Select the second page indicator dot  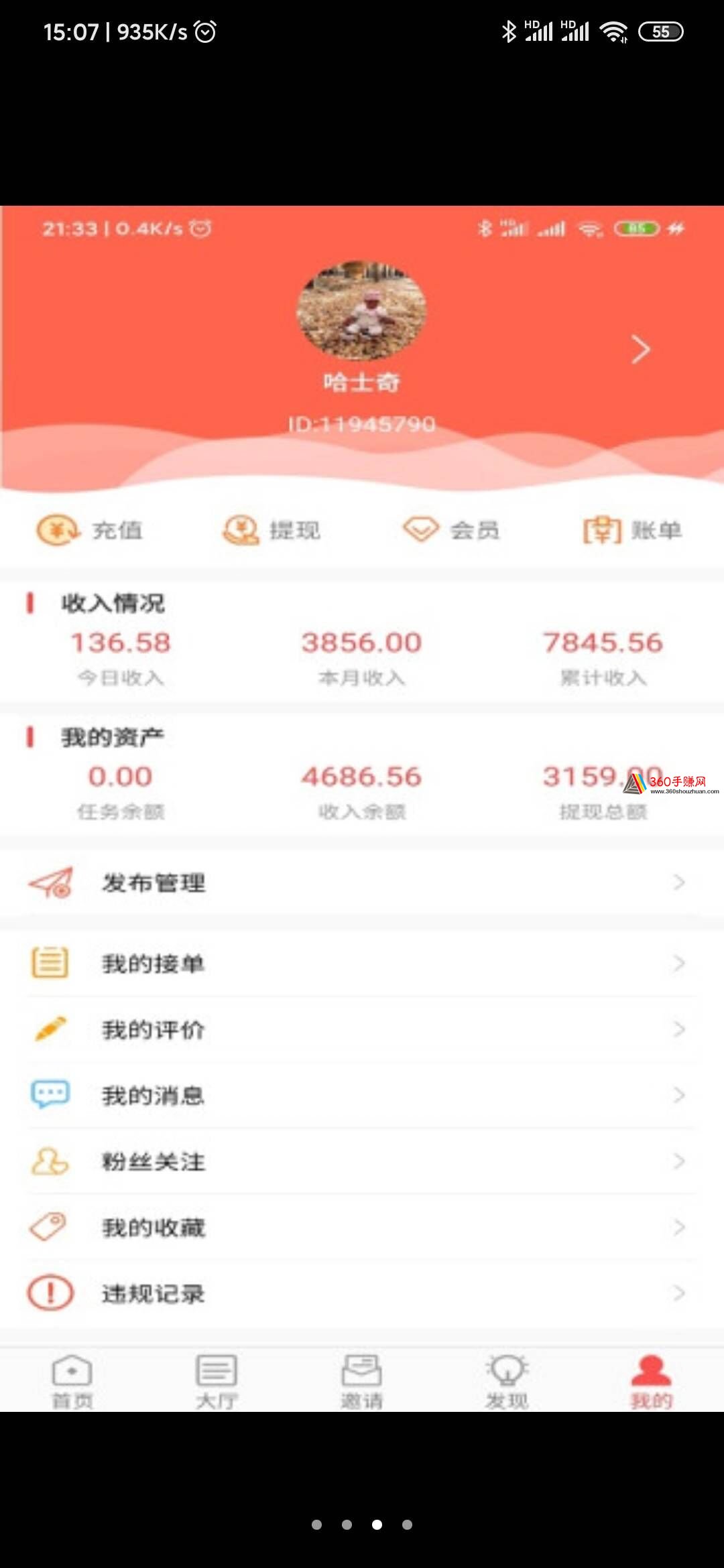pyautogui.click(x=347, y=1524)
